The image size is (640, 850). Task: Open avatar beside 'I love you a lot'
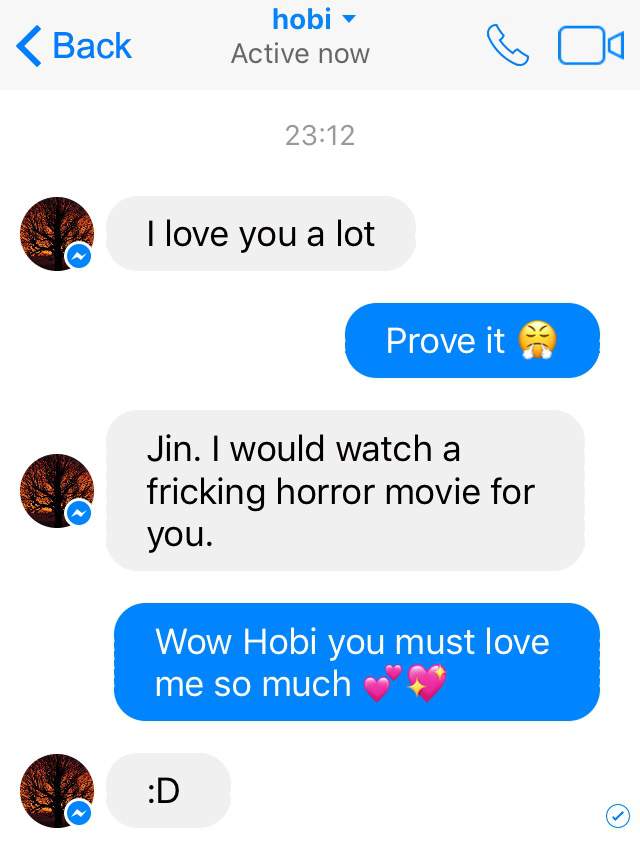click(x=57, y=234)
